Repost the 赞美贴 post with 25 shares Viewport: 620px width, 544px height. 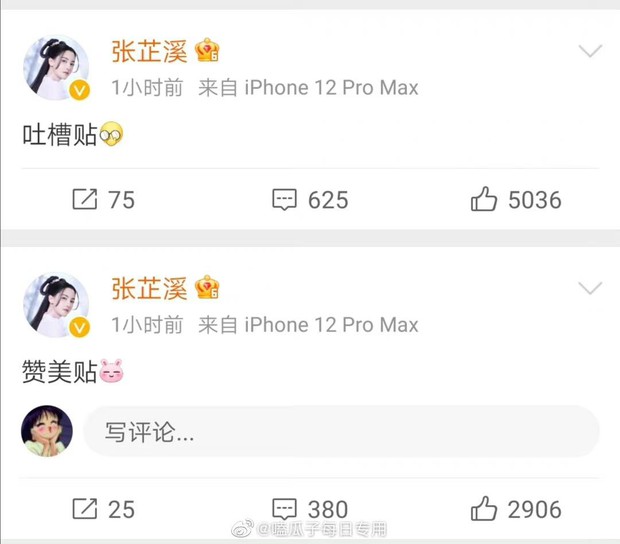click(x=103, y=509)
